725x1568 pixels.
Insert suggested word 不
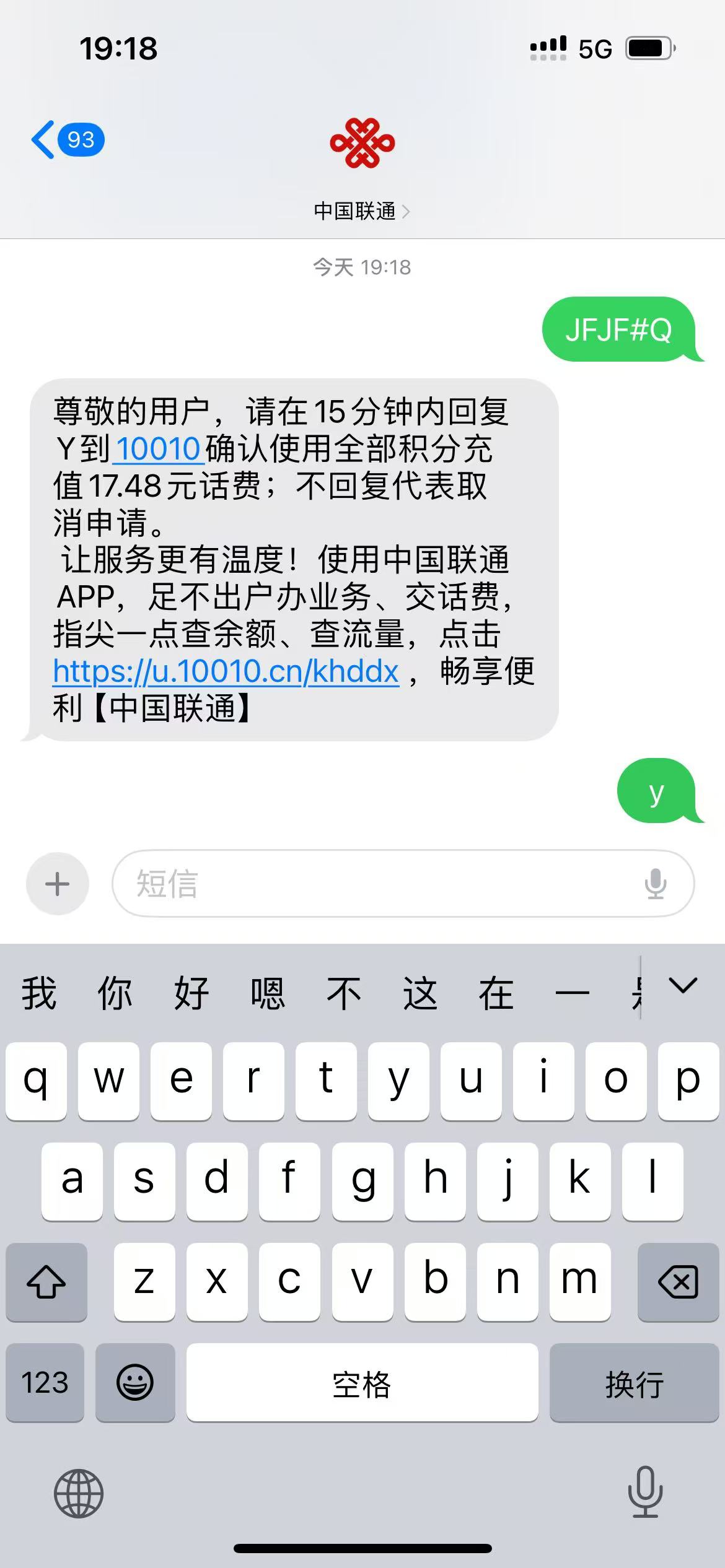[x=343, y=993]
